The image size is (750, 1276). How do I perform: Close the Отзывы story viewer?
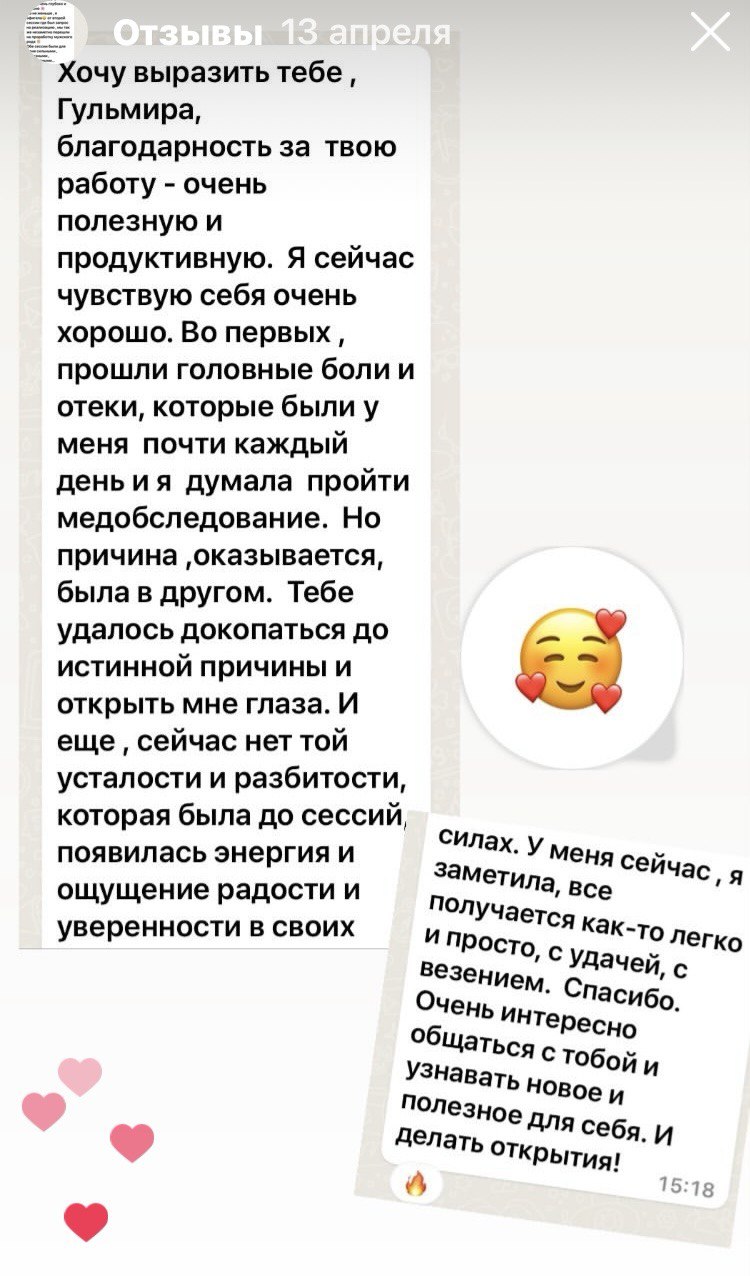[710, 33]
